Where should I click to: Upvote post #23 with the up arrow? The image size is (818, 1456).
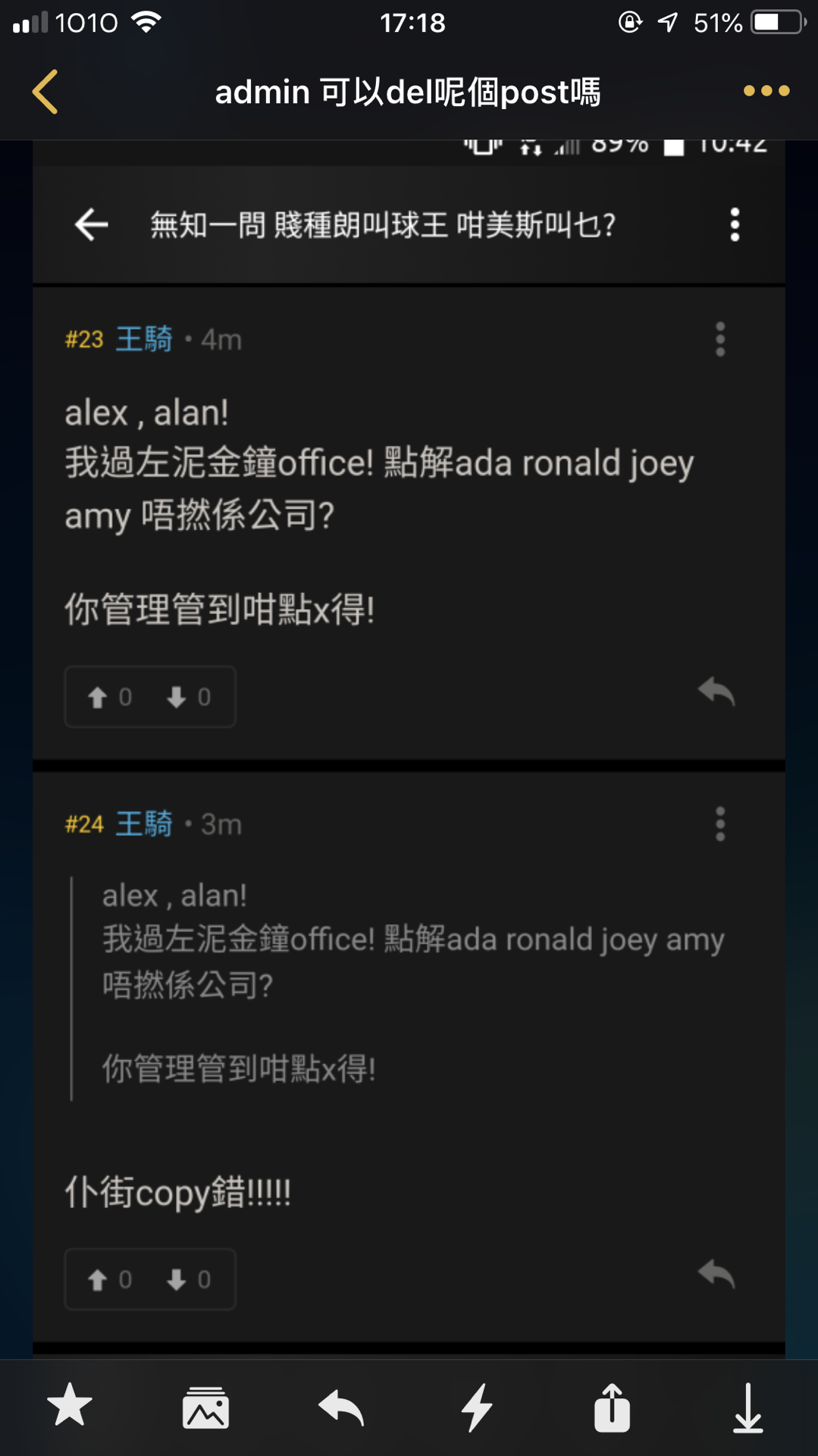coord(98,696)
